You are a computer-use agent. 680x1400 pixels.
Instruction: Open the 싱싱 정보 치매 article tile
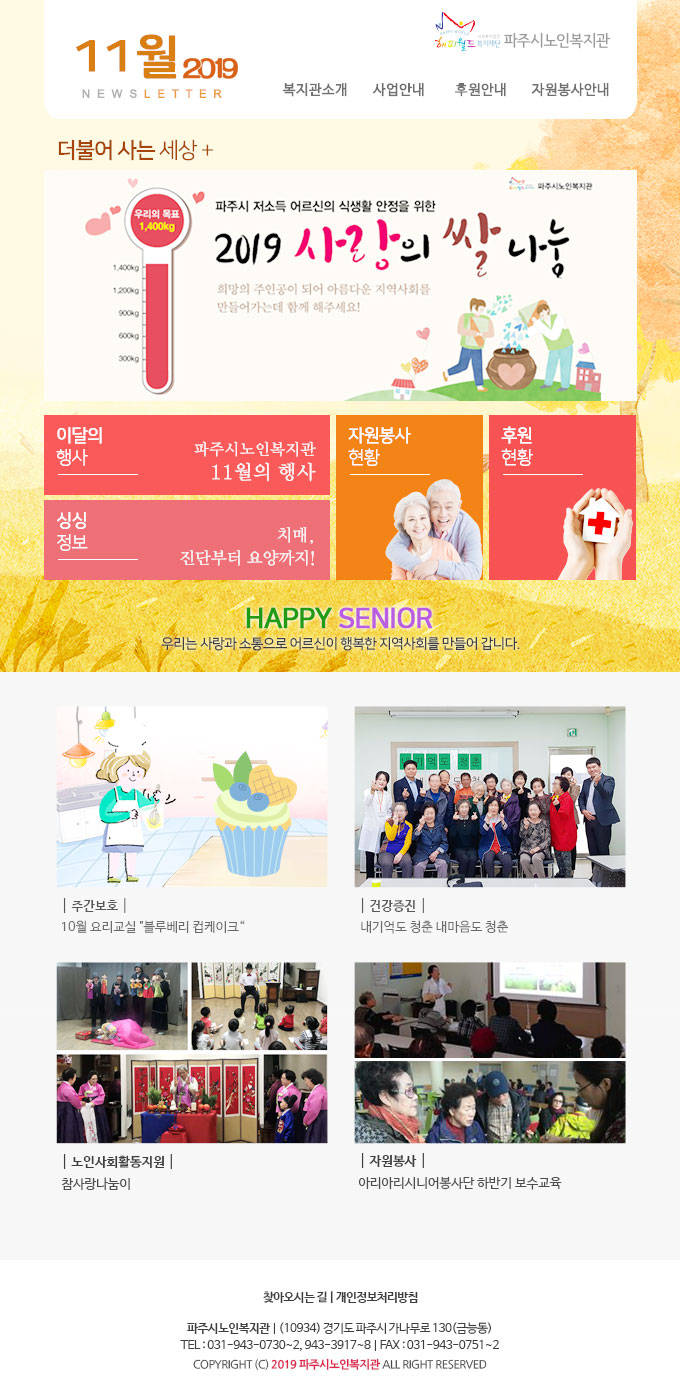187,540
